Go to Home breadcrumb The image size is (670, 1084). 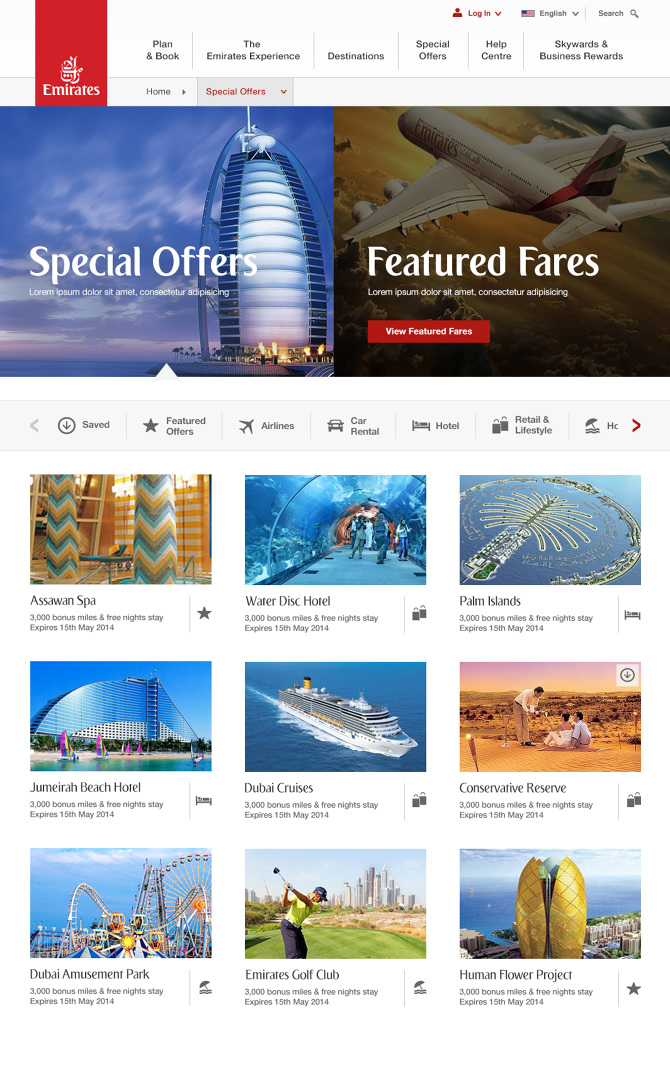158,92
